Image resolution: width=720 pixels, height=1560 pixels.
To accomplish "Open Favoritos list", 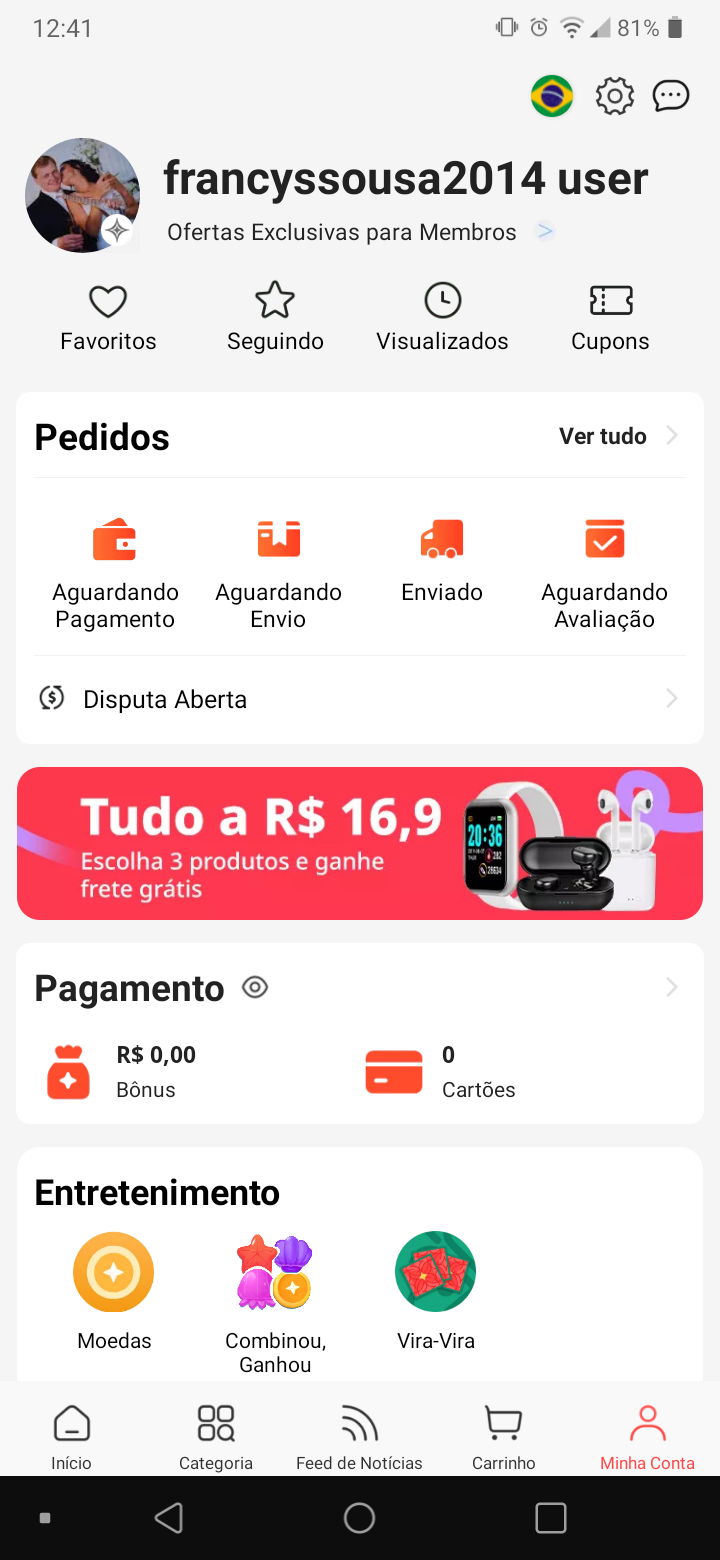I will coord(108,318).
